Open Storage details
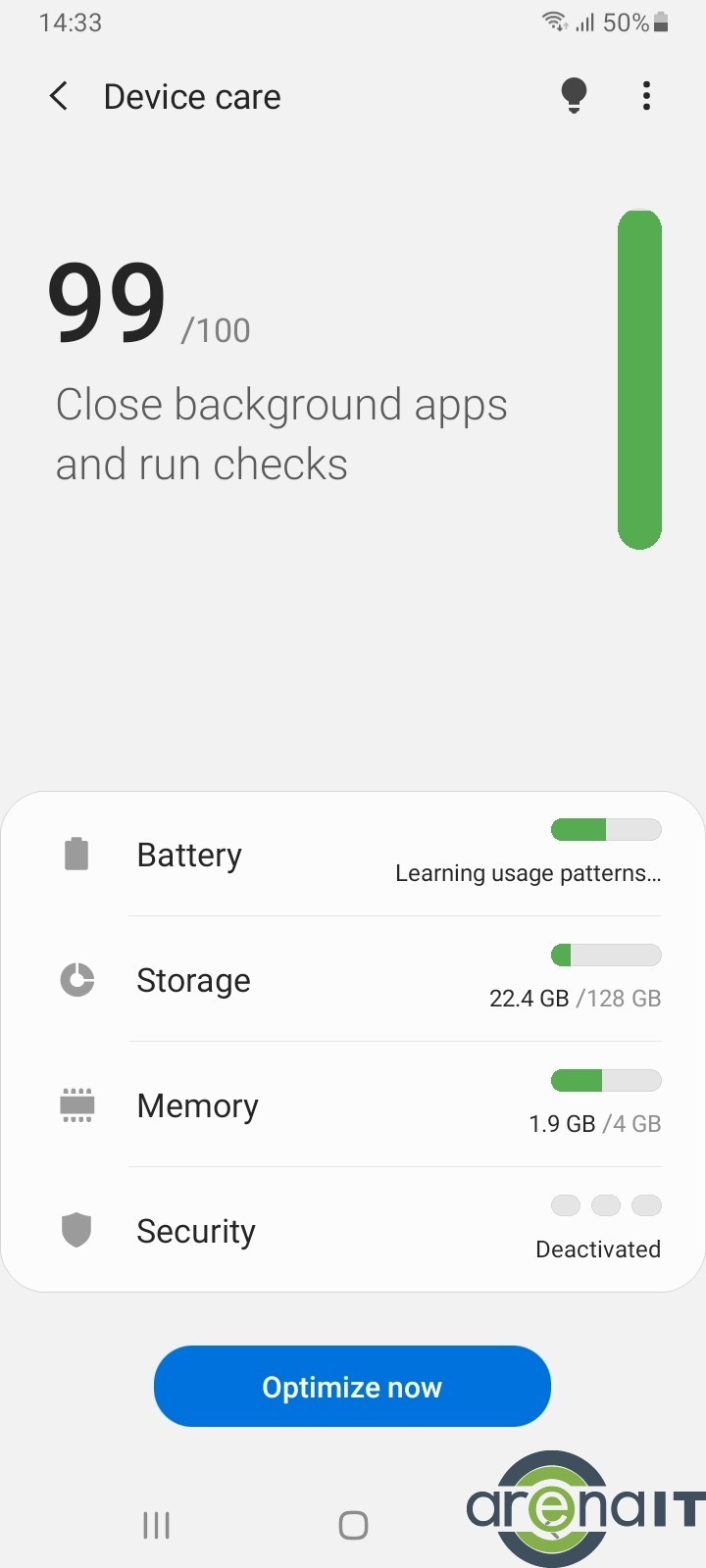Image resolution: width=706 pixels, height=1568 pixels. 353,980
